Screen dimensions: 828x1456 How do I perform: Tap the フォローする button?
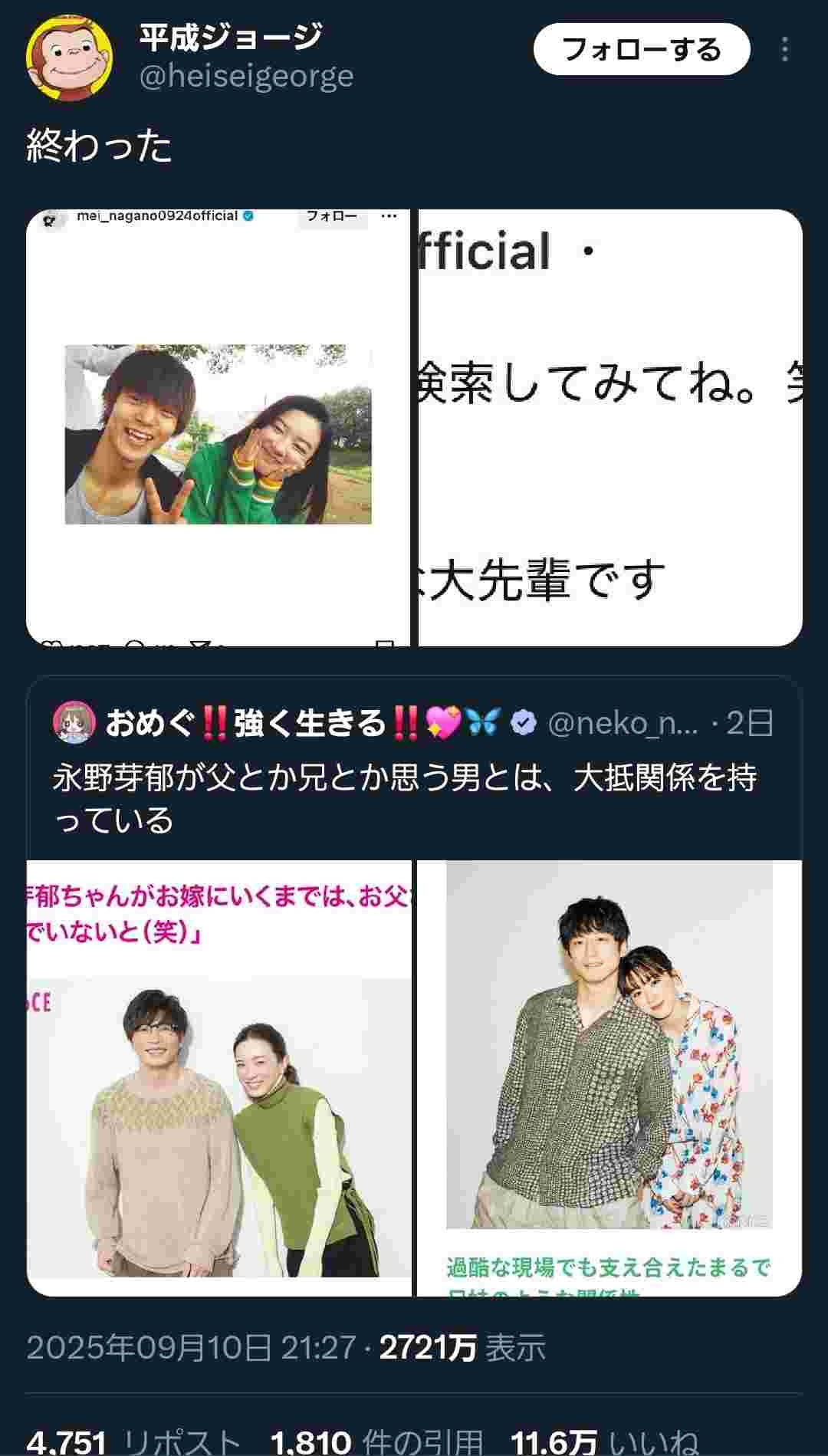tap(641, 50)
